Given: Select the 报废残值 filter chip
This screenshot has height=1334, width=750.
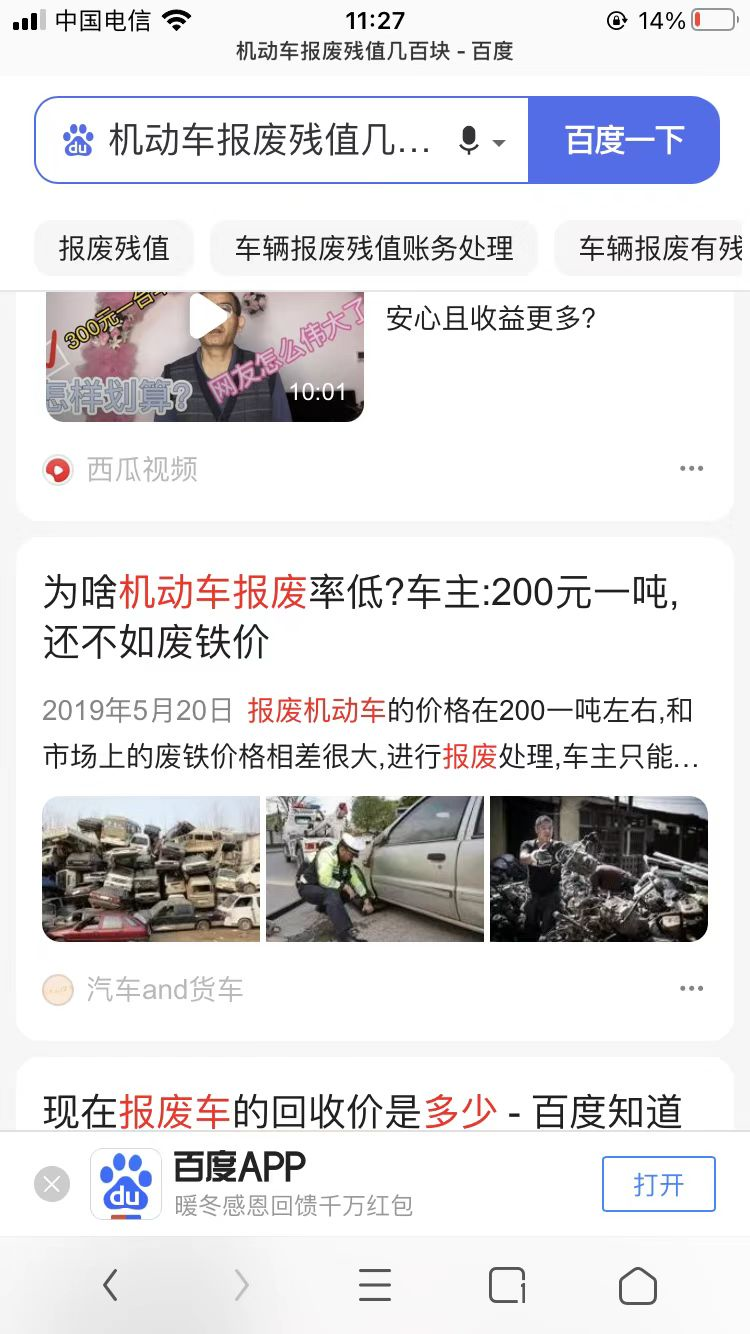Looking at the screenshot, I should point(113,247).
